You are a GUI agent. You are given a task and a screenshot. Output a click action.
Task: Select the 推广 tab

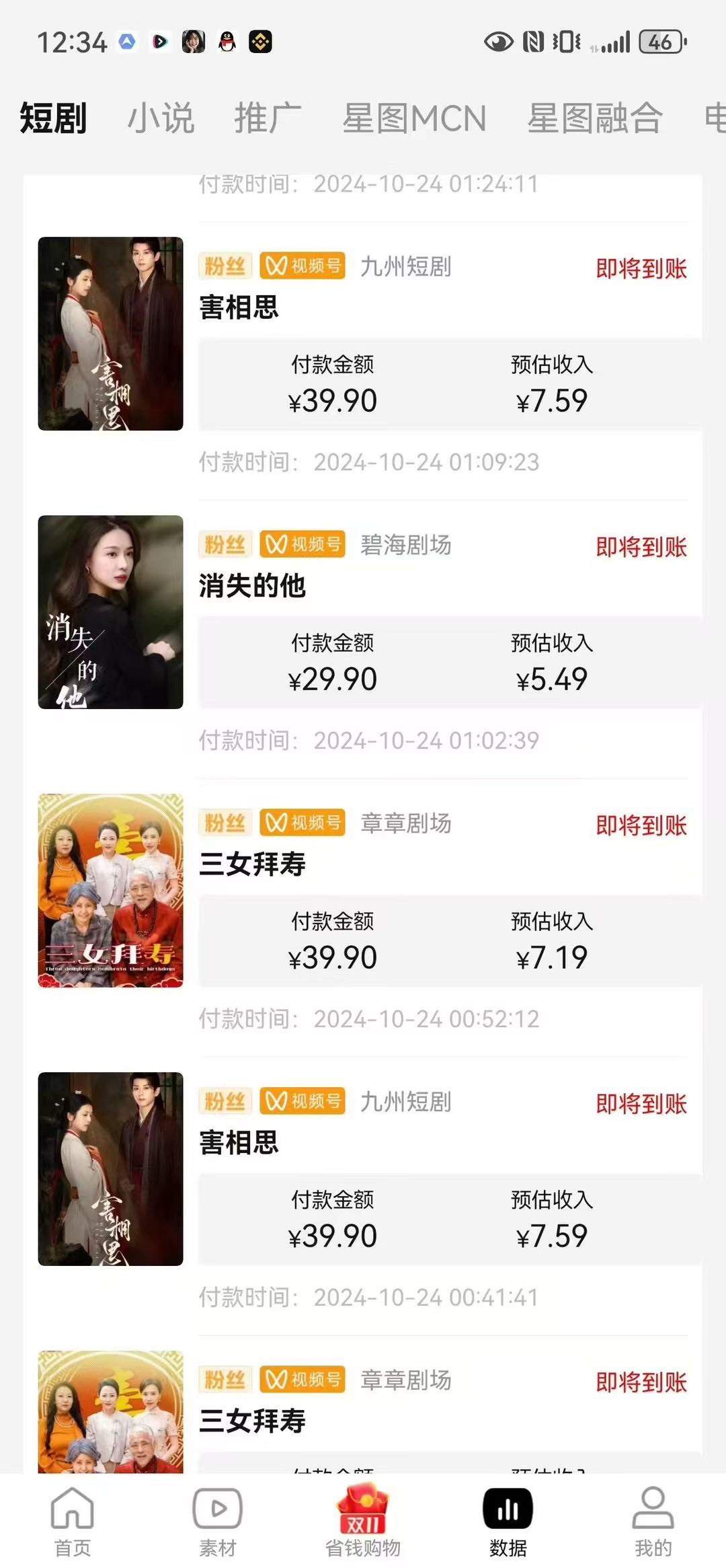coord(268,118)
